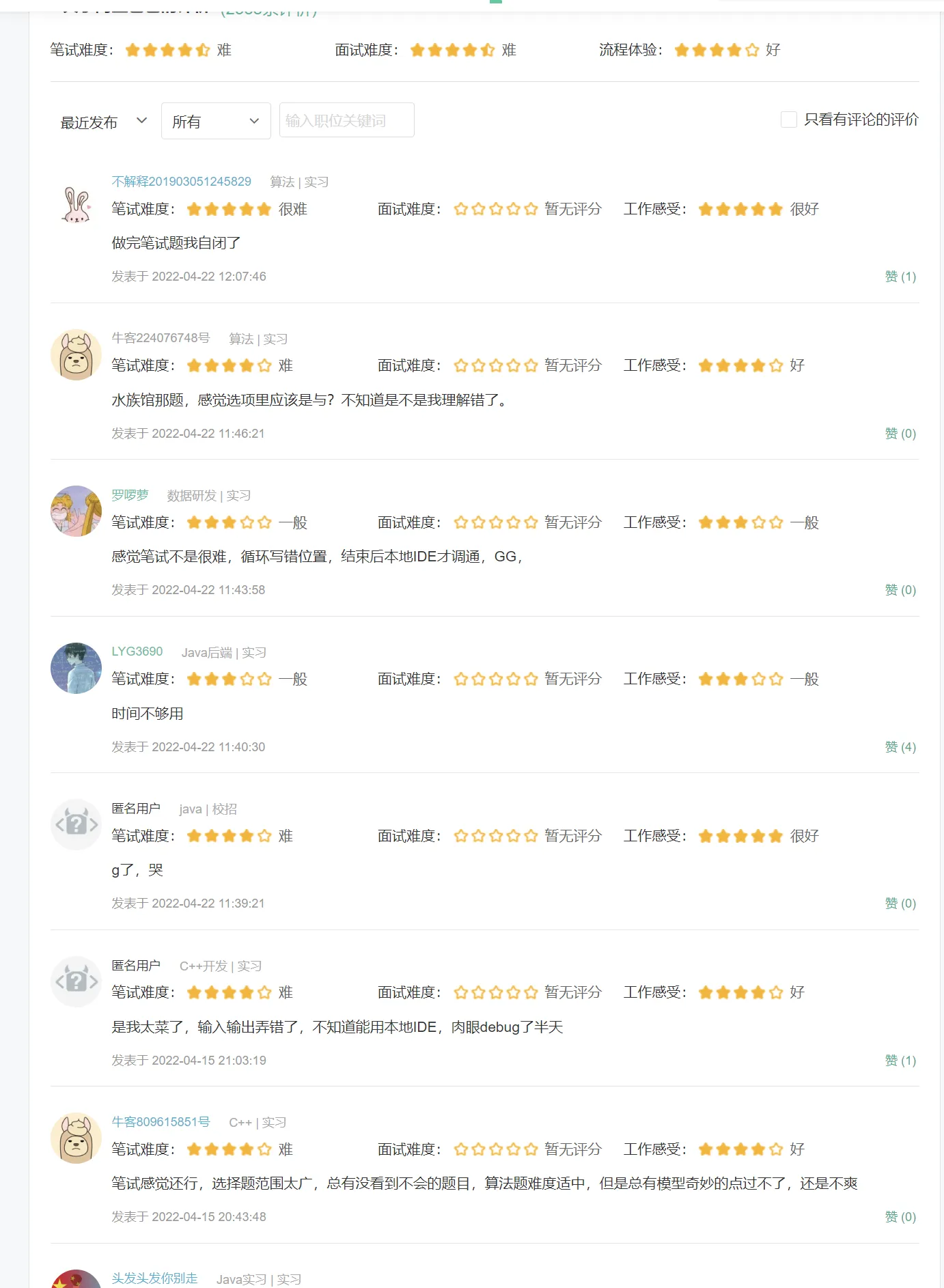The width and height of the screenshot is (944, 1288).
Task: Open 罗啰萝's user profile
Action: tap(130, 495)
